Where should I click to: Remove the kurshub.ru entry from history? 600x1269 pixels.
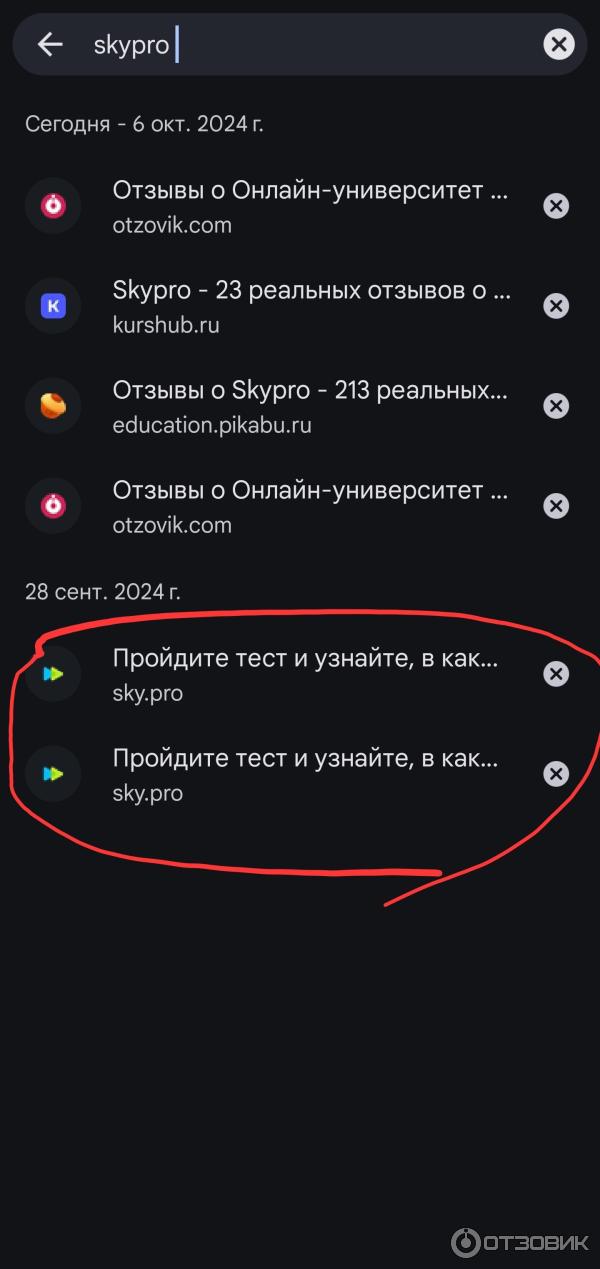556,306
